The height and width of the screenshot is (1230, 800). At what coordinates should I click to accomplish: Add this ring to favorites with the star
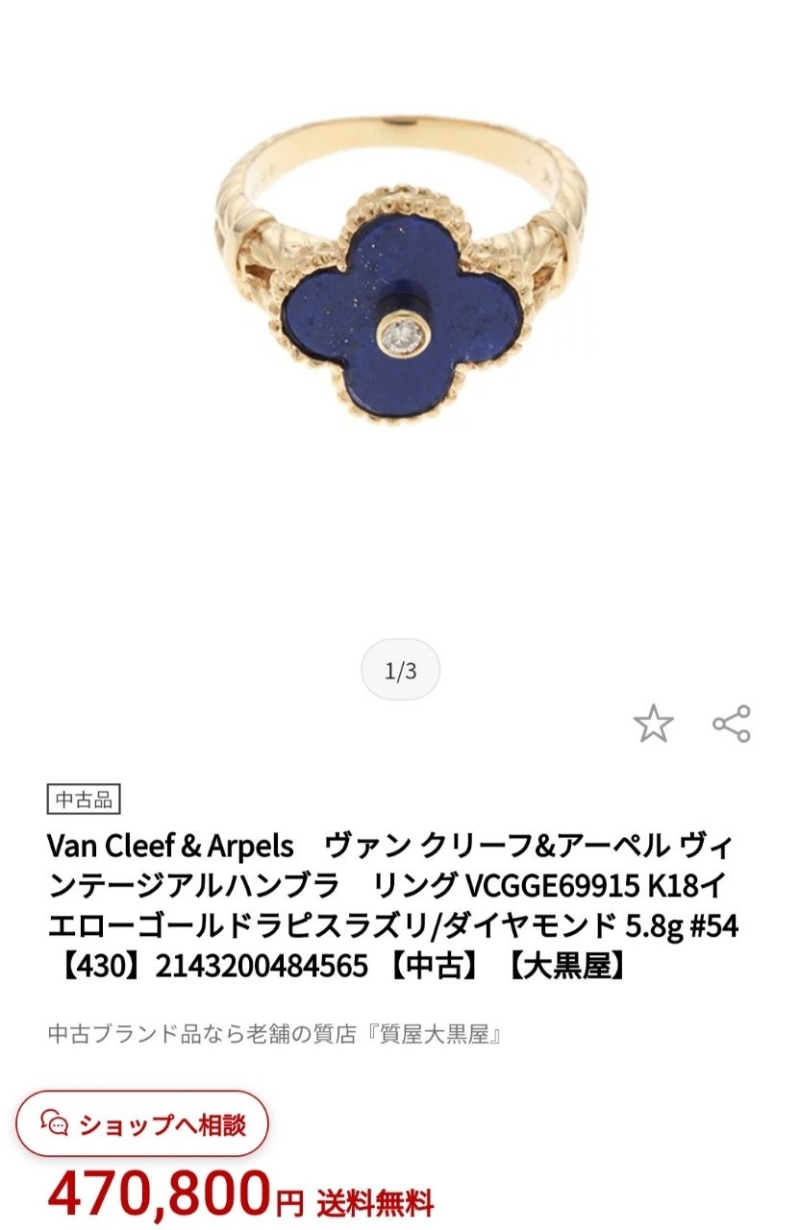click(653, 723)
